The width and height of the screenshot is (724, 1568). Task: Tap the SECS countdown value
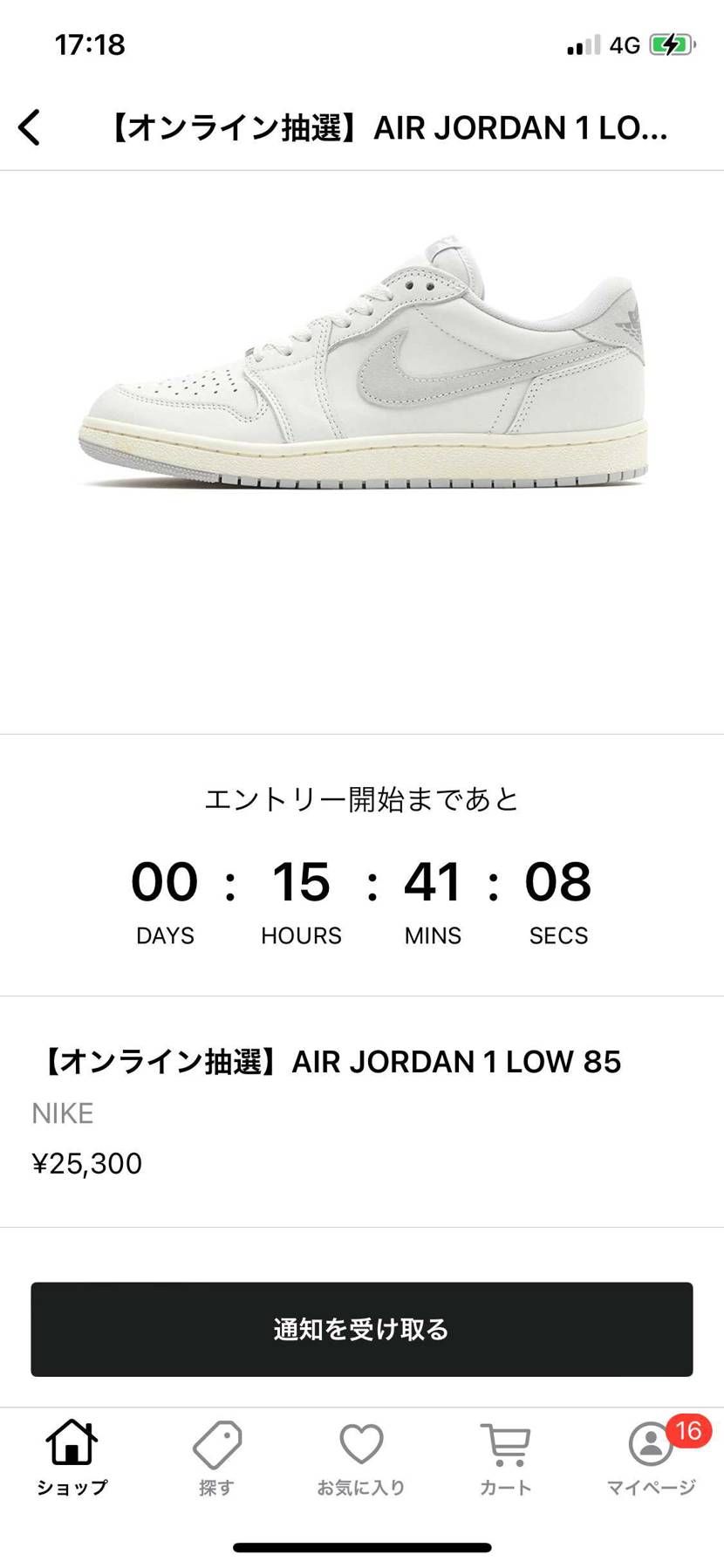559,883
